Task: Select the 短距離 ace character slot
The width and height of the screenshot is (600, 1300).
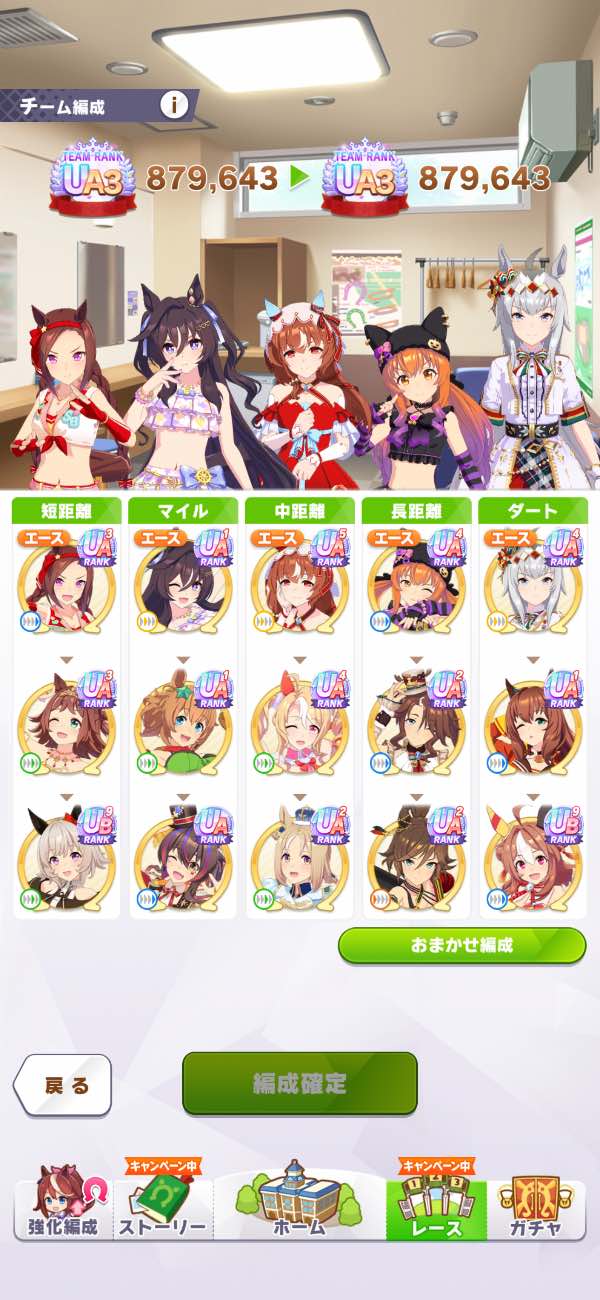Action: (x=66, y=587)
